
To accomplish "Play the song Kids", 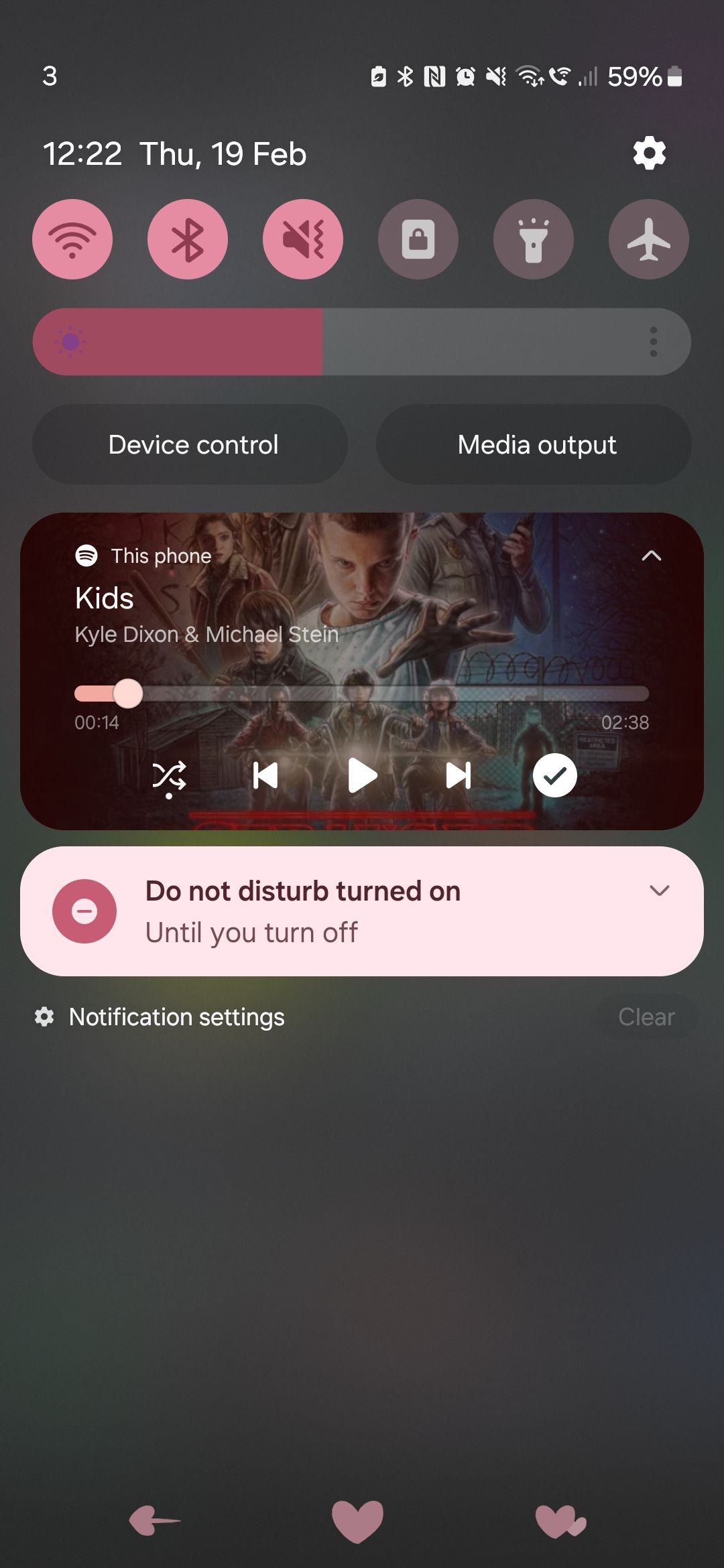I will pyautogui.click(x=363, y=776).
